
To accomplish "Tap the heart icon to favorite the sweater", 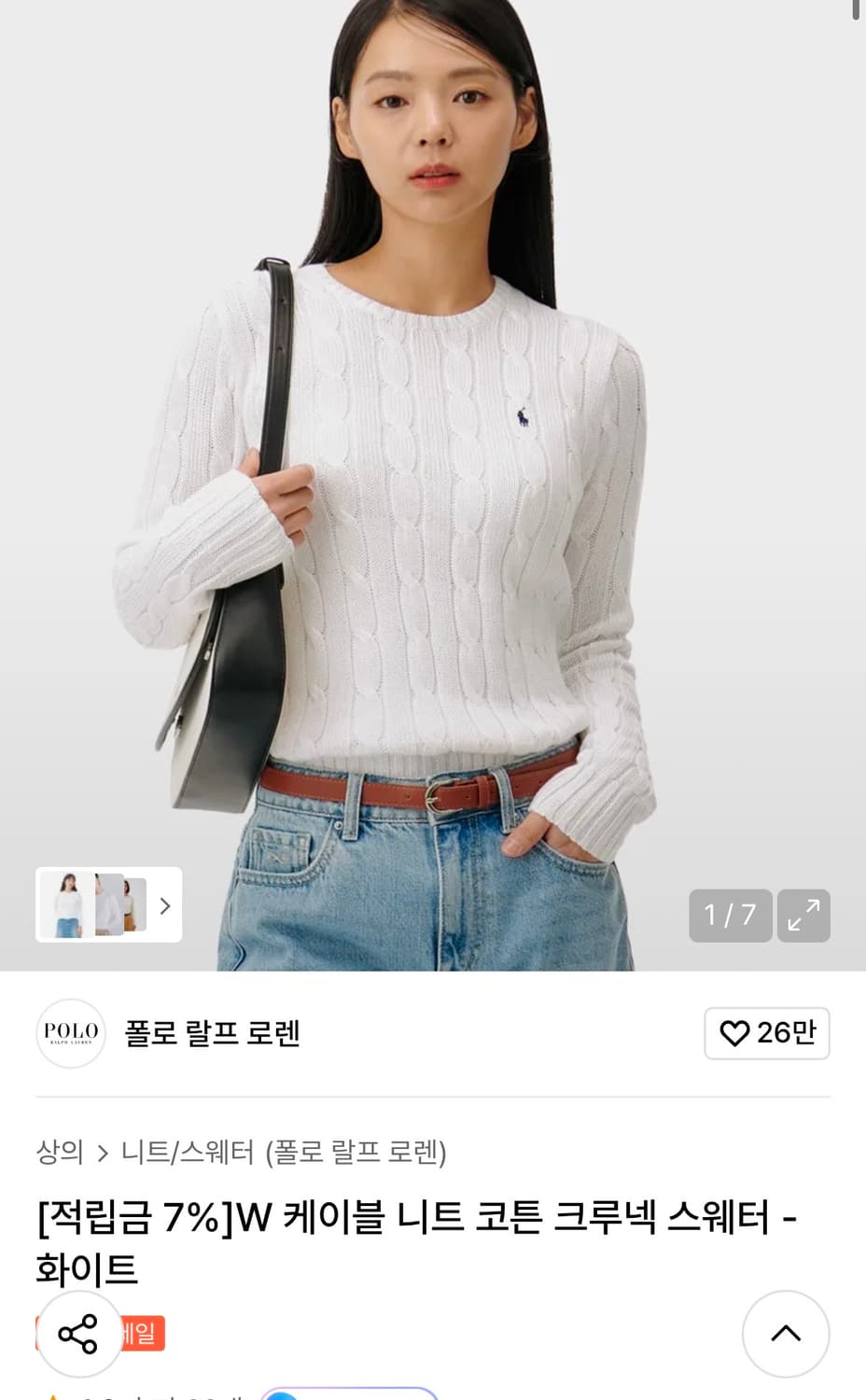I will pos(736,1033).
